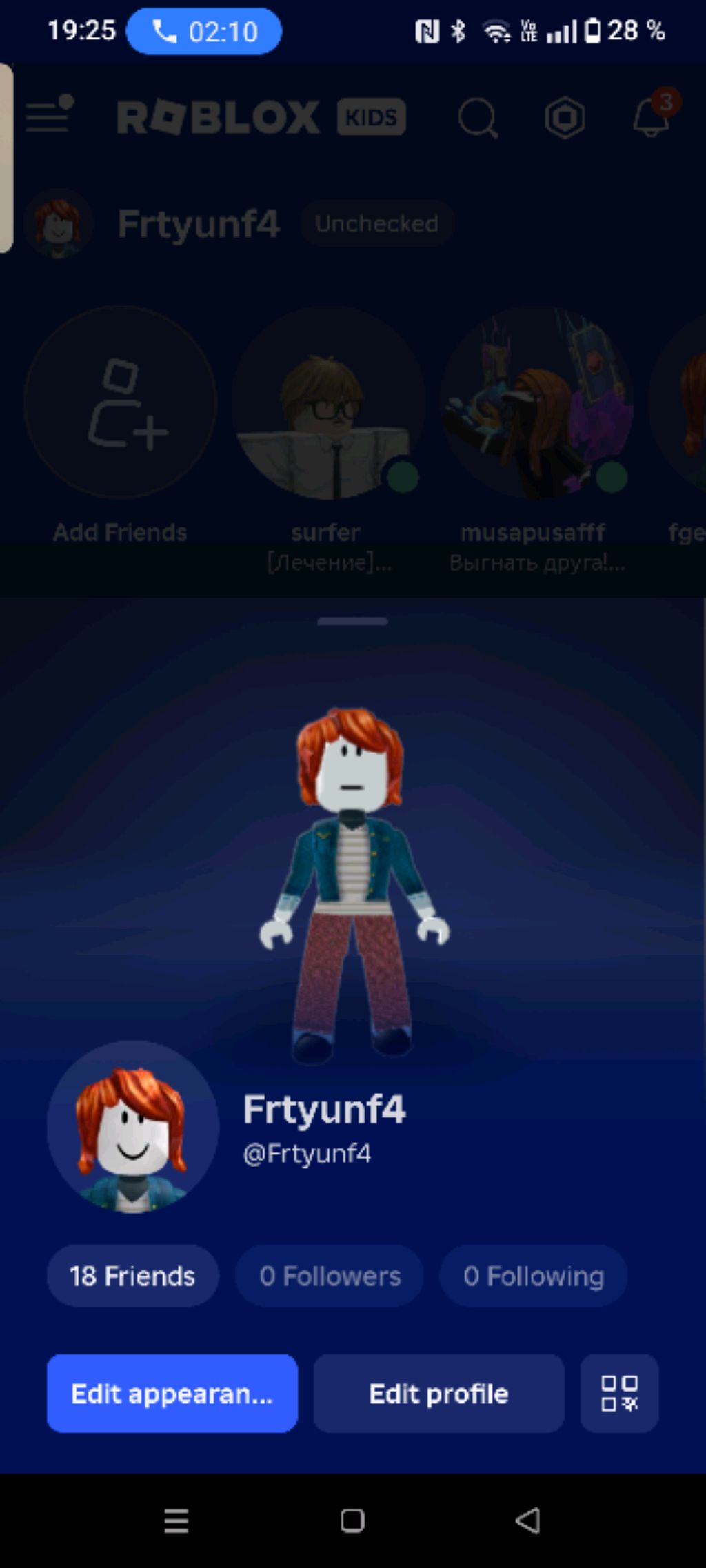Screen dimensions: 706x1568
Task: Show the profile QR code
Action: click(x=619, y=1393)
